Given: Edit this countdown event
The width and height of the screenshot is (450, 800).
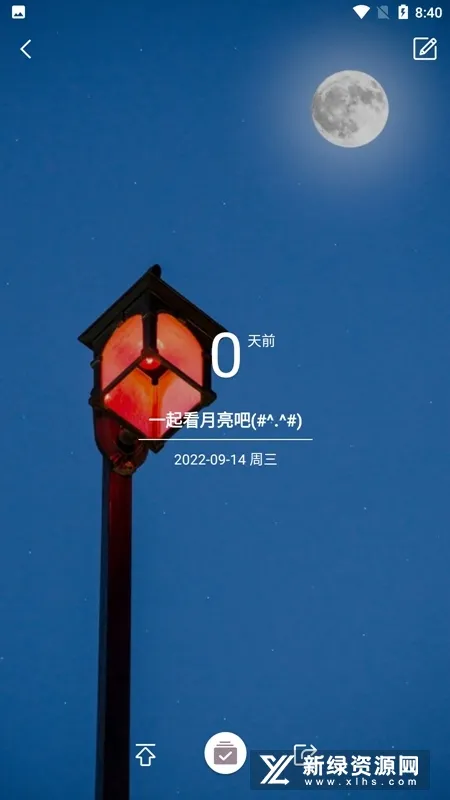Looking at the screenshot, I should tap(424, 49).
